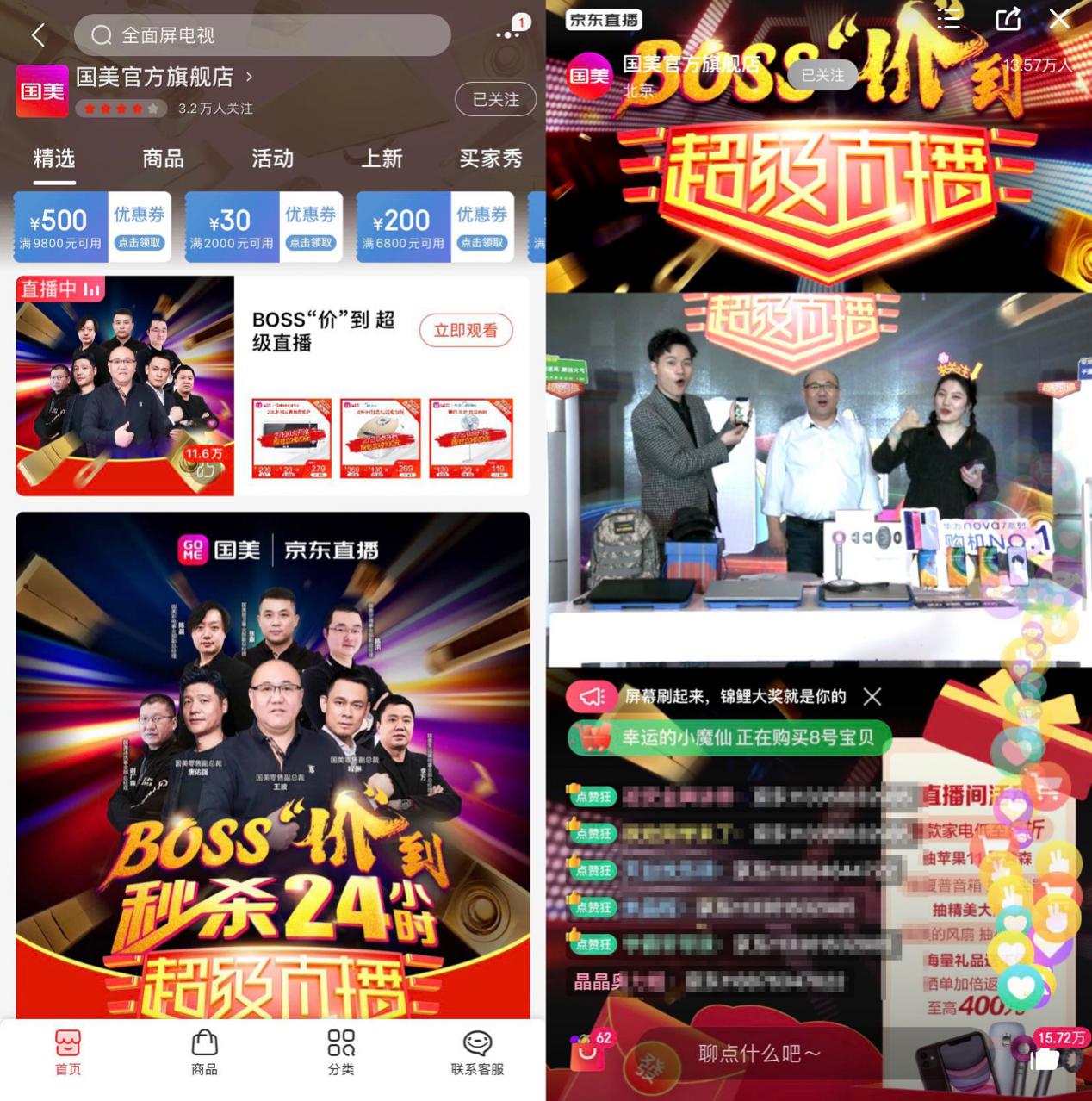Switch to the 商品 top tab
This screenshot has height=1101, width=1092.
click(x=163, y=159)
